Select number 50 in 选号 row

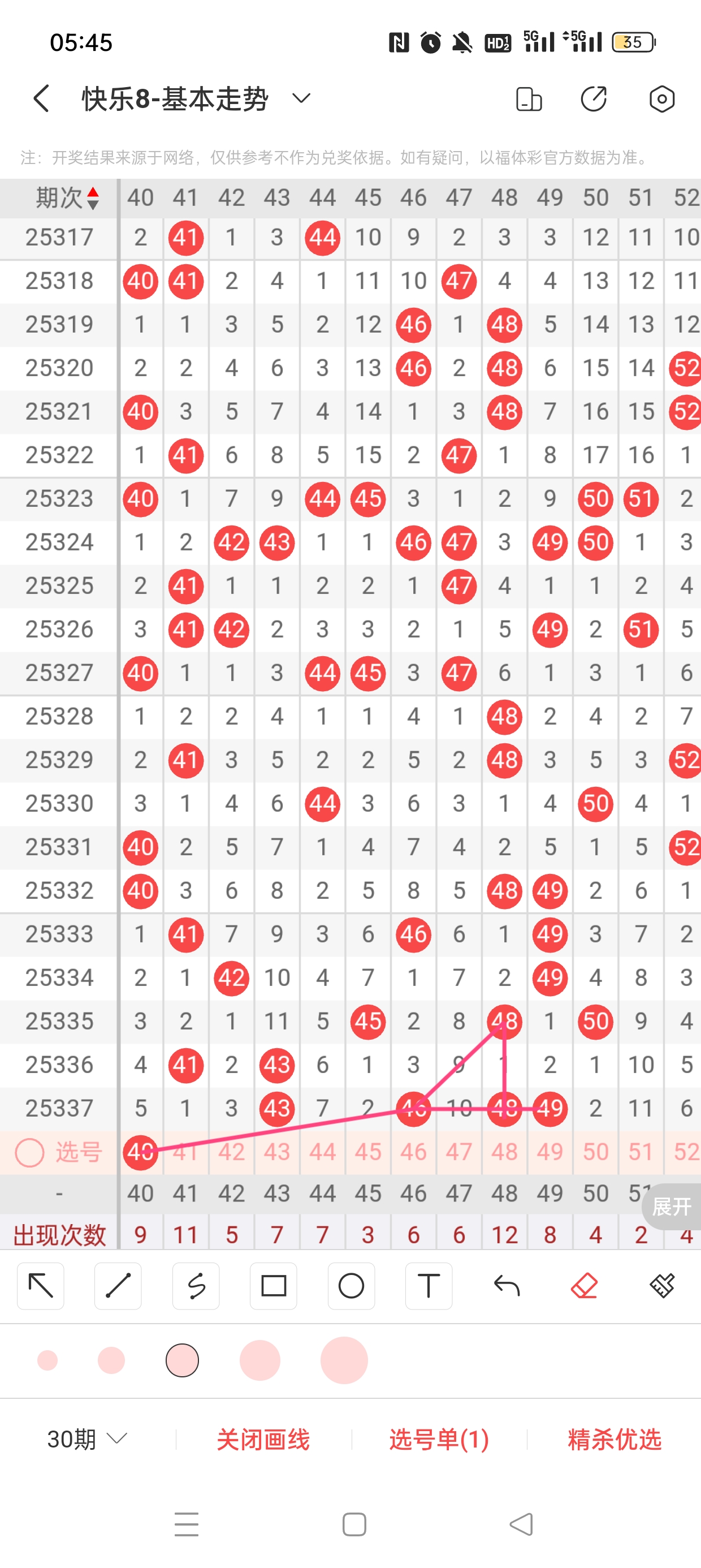tap(595, 1152)
